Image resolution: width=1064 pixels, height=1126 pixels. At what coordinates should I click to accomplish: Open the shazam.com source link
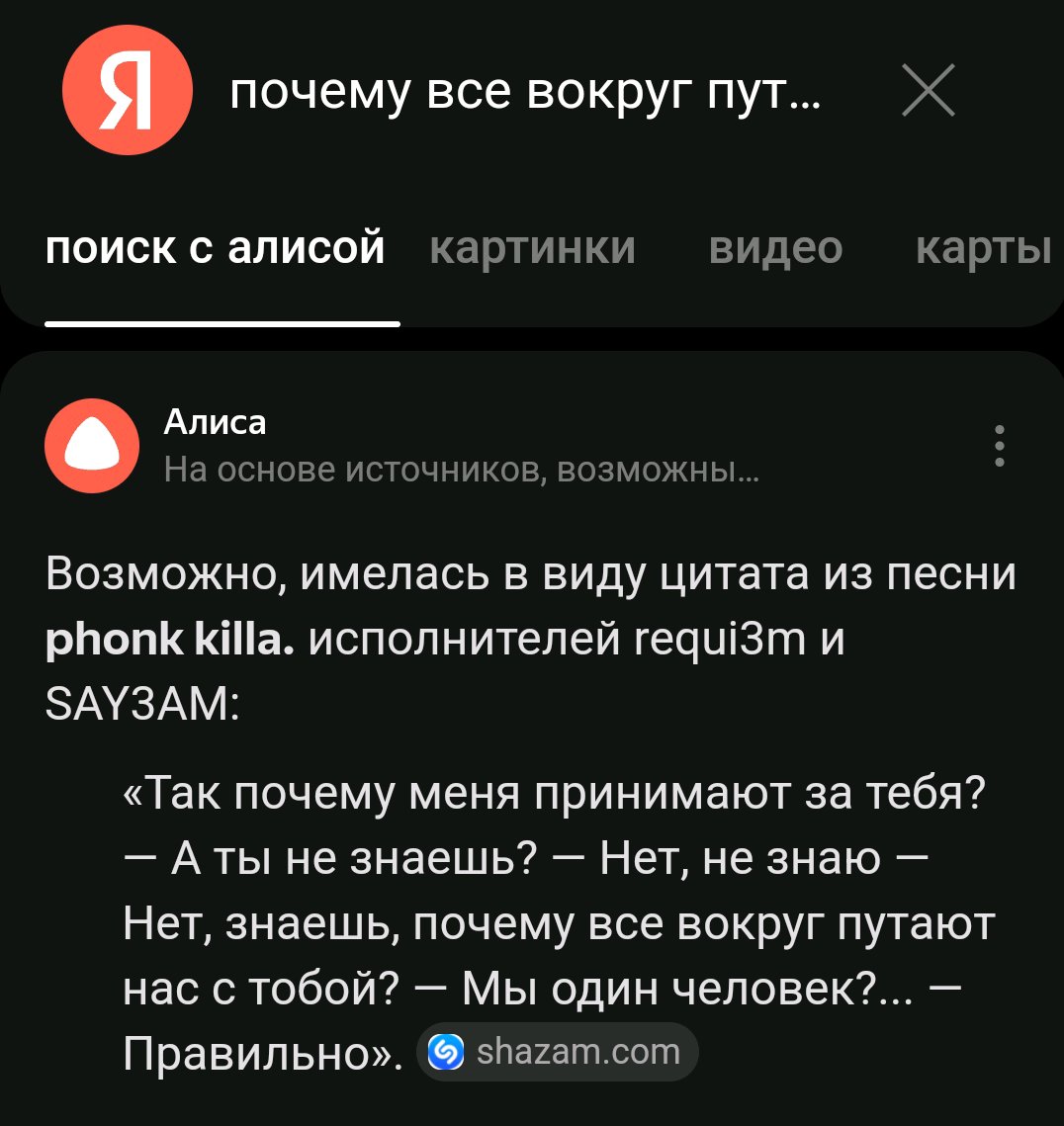pos(559,1052)
